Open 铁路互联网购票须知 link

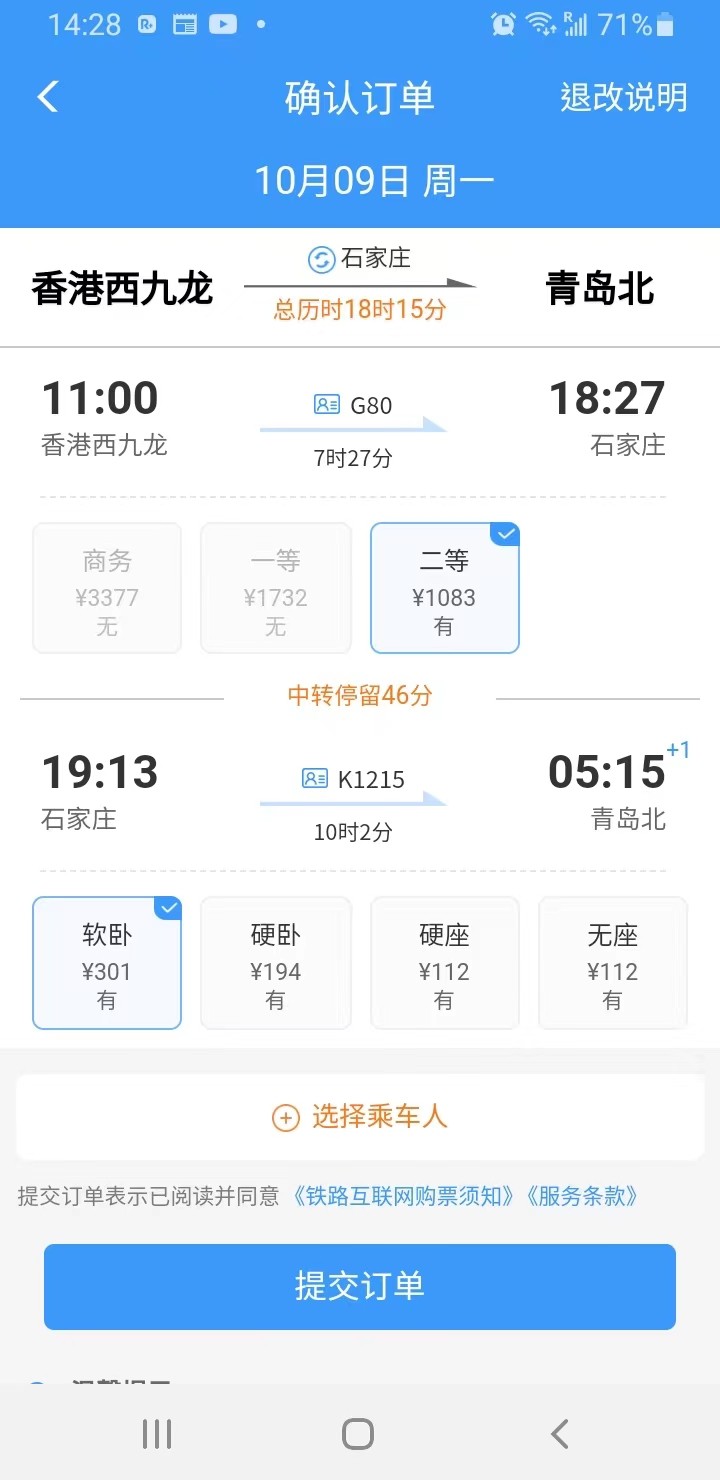click(x=403, y=1195)
